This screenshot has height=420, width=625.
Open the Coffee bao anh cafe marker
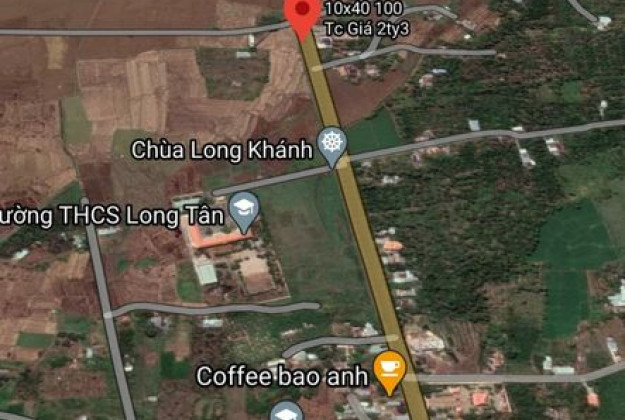[x=388, y=370]
